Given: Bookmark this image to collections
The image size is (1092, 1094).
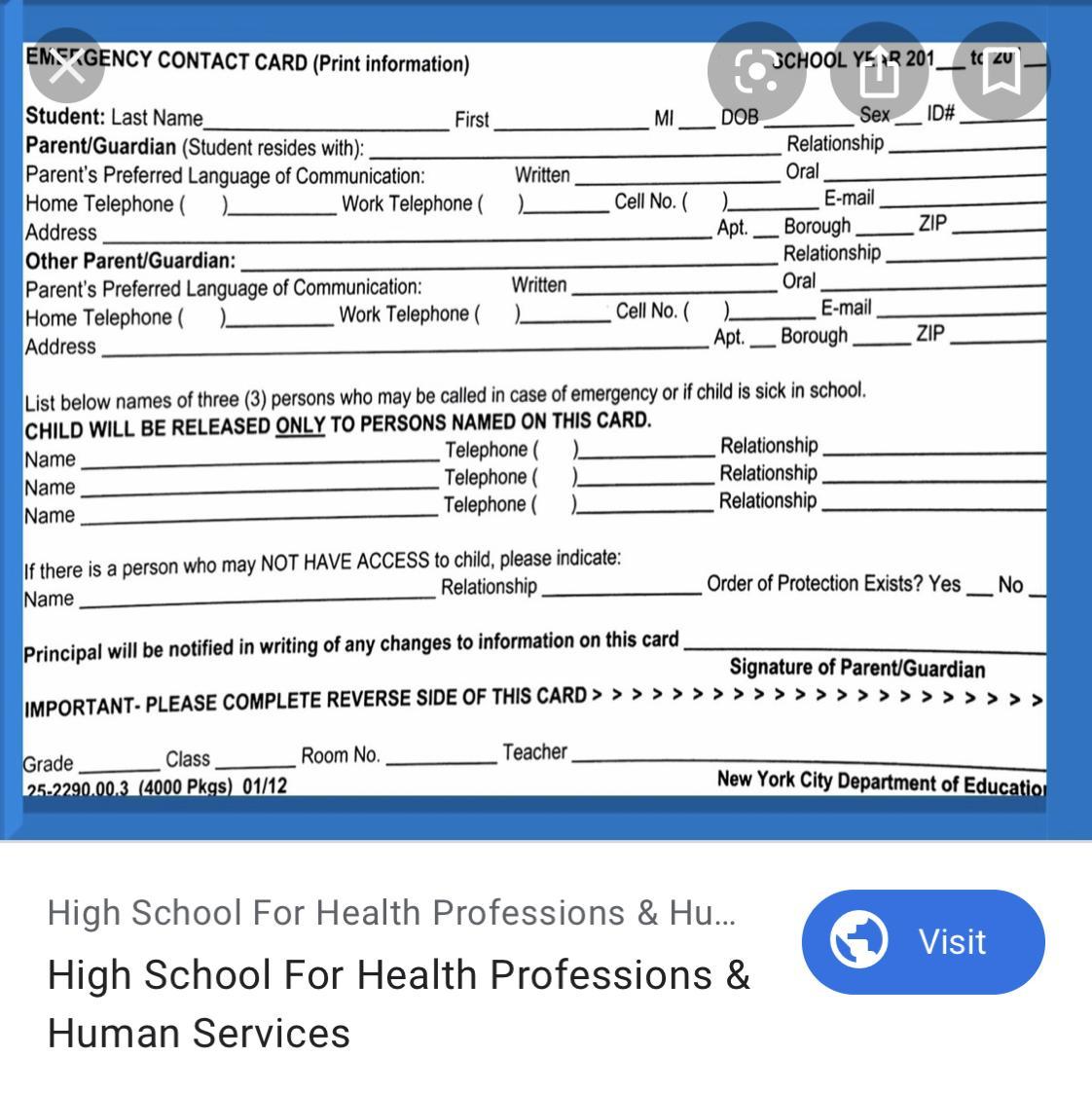Looking at the screenshot, I should (x=1001, y=70).
